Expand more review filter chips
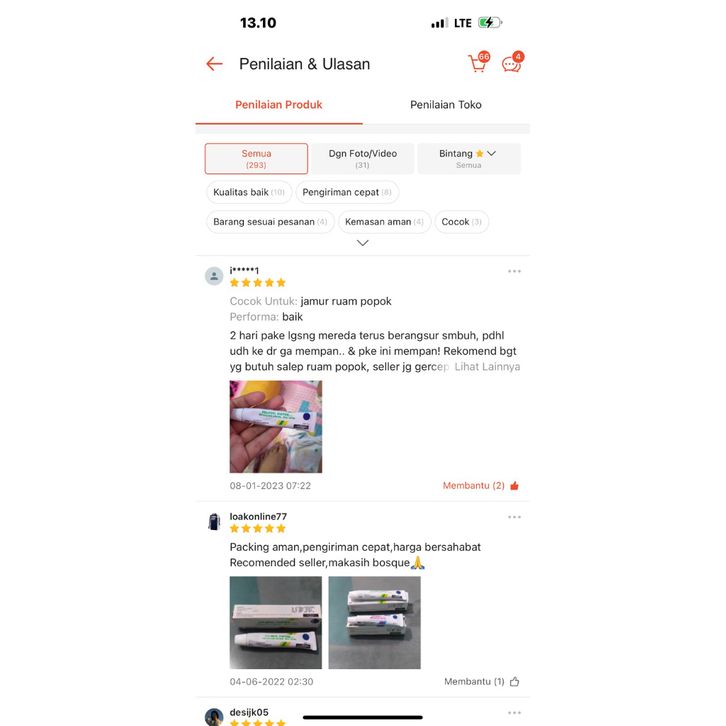This screenshot has width=726, height=726. (362, 243)
